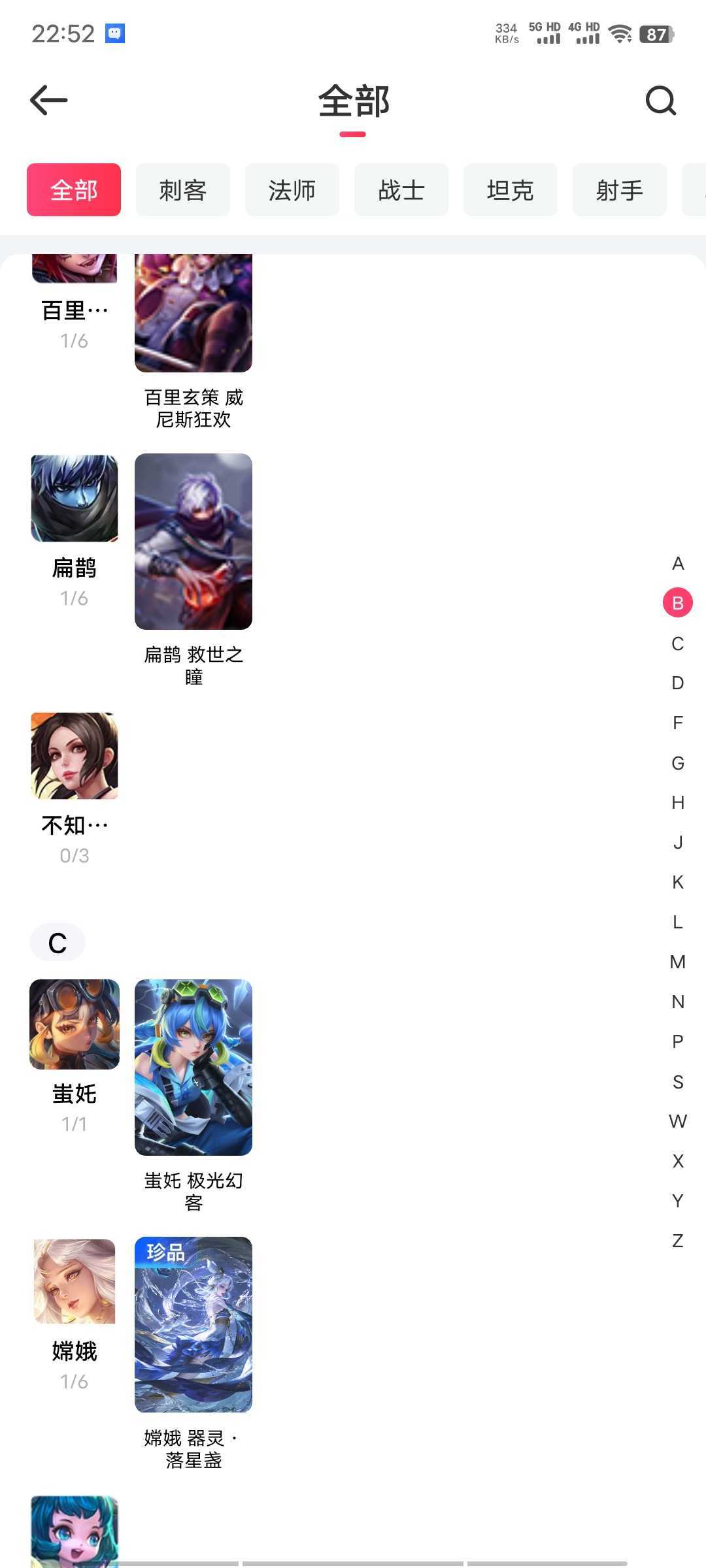
Task: View the 蚩奼 极光幻客 skin card
Action: (x=193, y=1067)
